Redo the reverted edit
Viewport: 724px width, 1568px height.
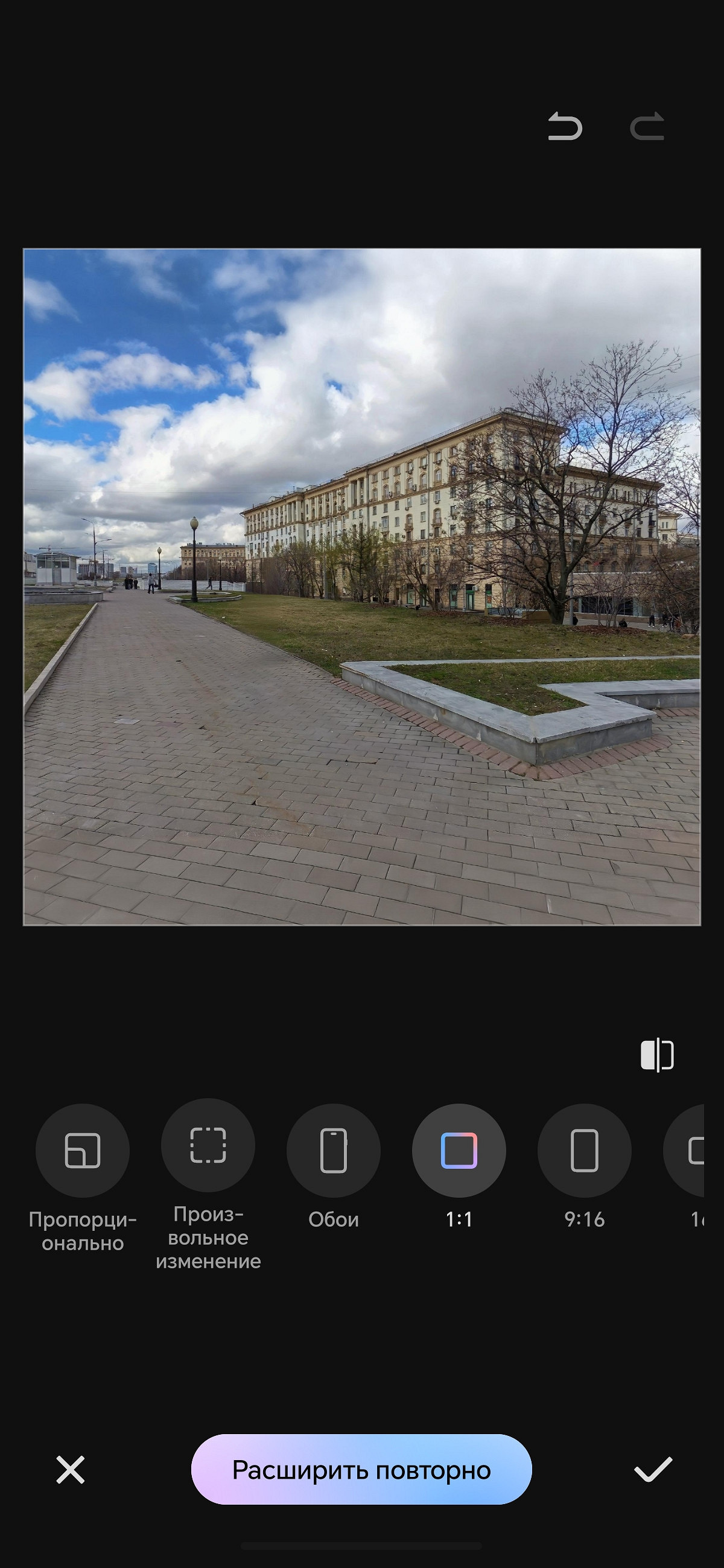(647, 127)
